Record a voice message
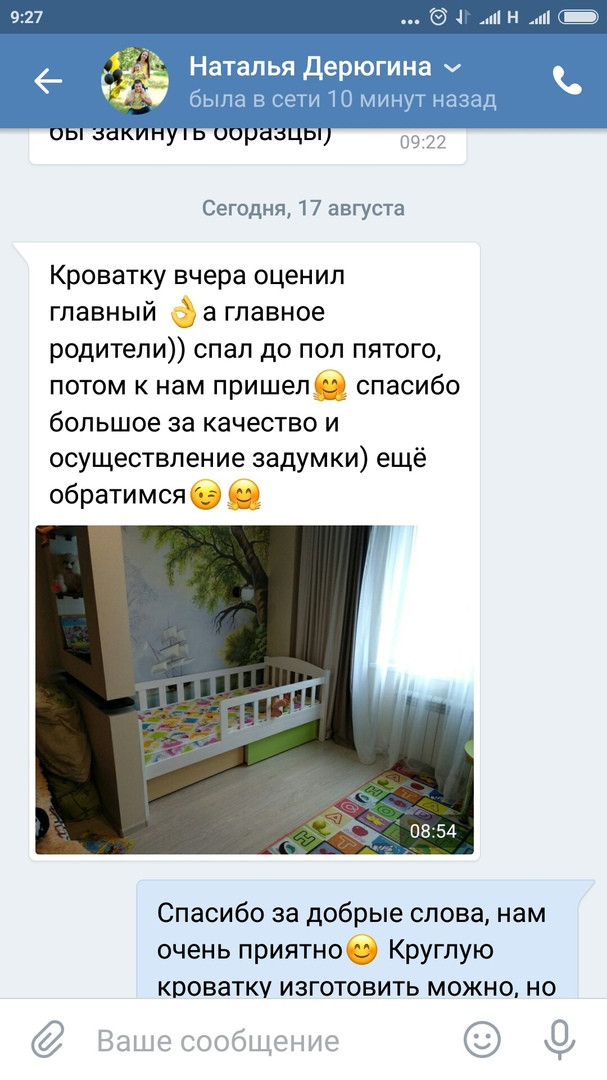Viewport: 607px width, 1080px height. [559, 1040]
